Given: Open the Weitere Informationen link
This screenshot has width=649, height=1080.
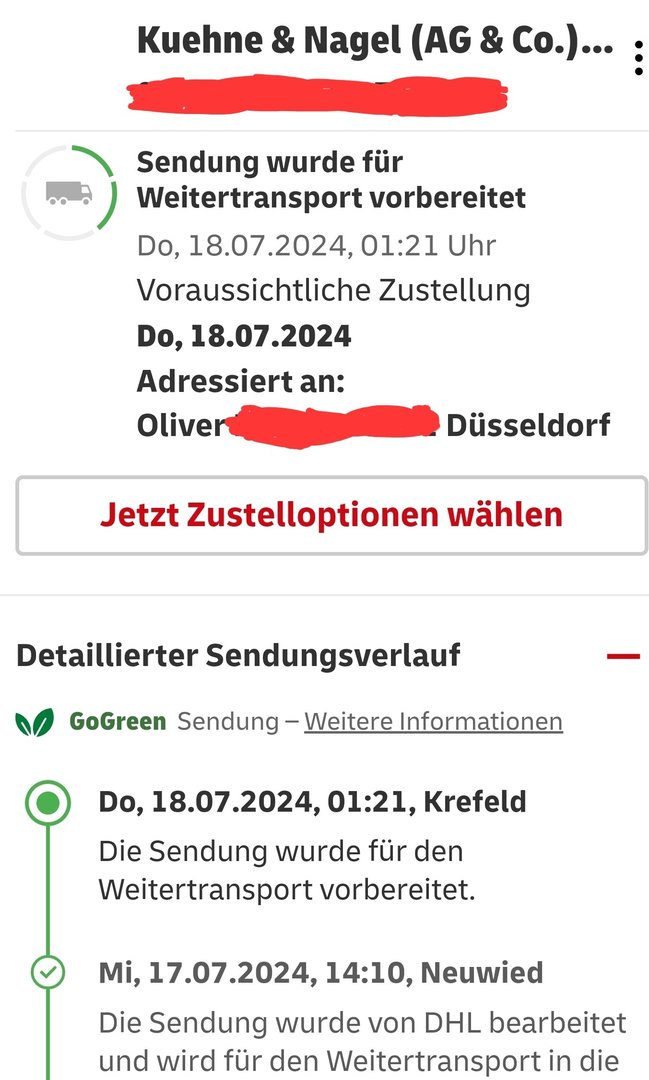Looking at the screenshot, I should click(433, 721).
